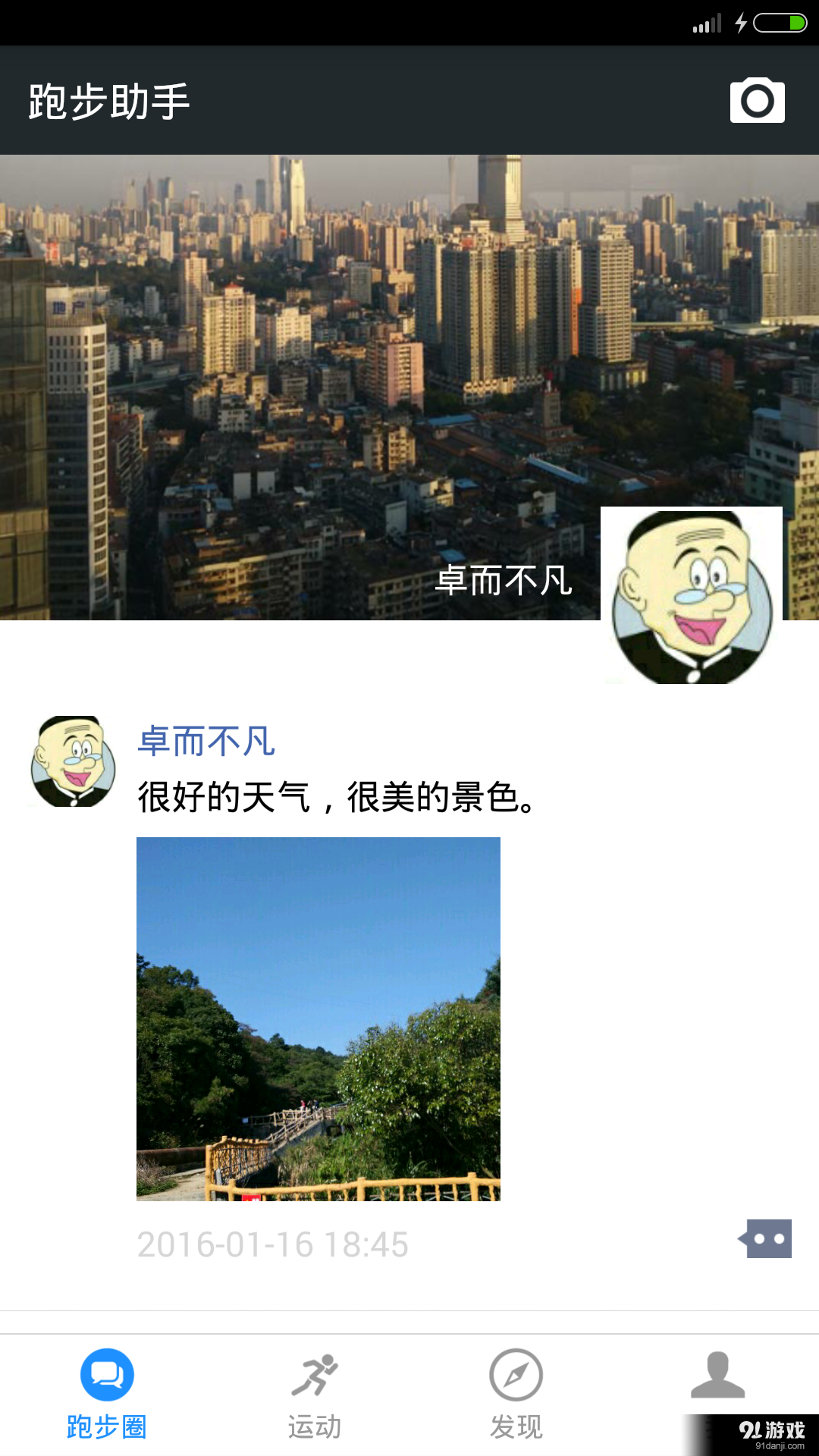Image resolution: width=819 pixels, height=1456 pixels.
Task: Open the camera to post a photo
Action: point(757,99)
